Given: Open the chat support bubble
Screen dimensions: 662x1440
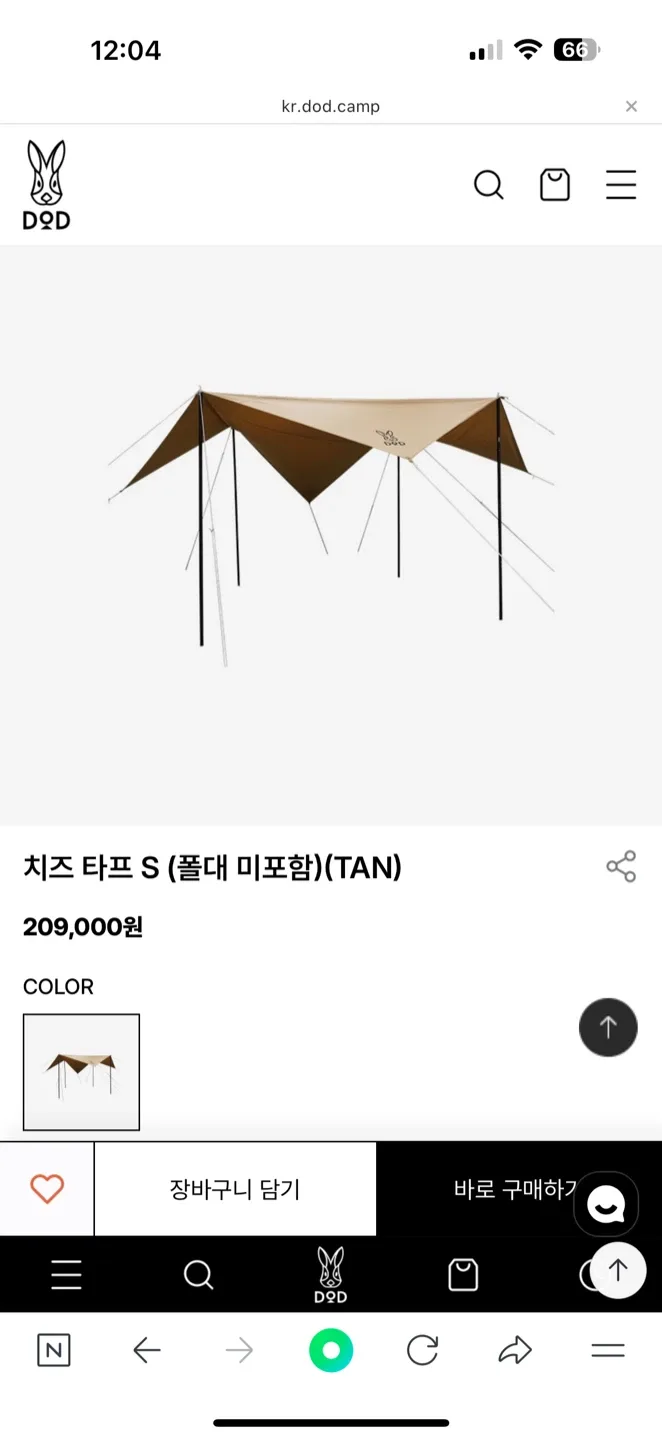Looking at the screenshot, I should coord(606,1204).
